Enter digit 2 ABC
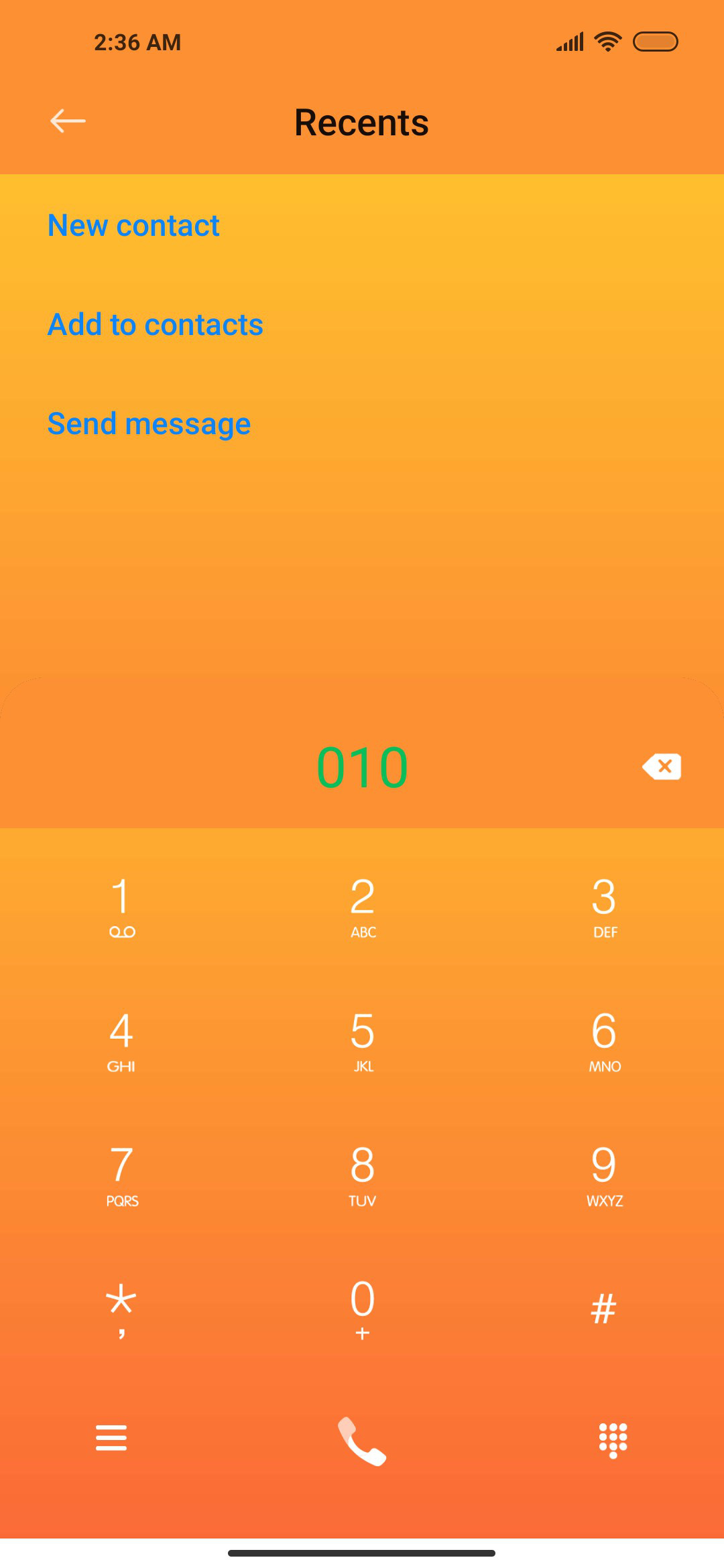 [363, 905]
